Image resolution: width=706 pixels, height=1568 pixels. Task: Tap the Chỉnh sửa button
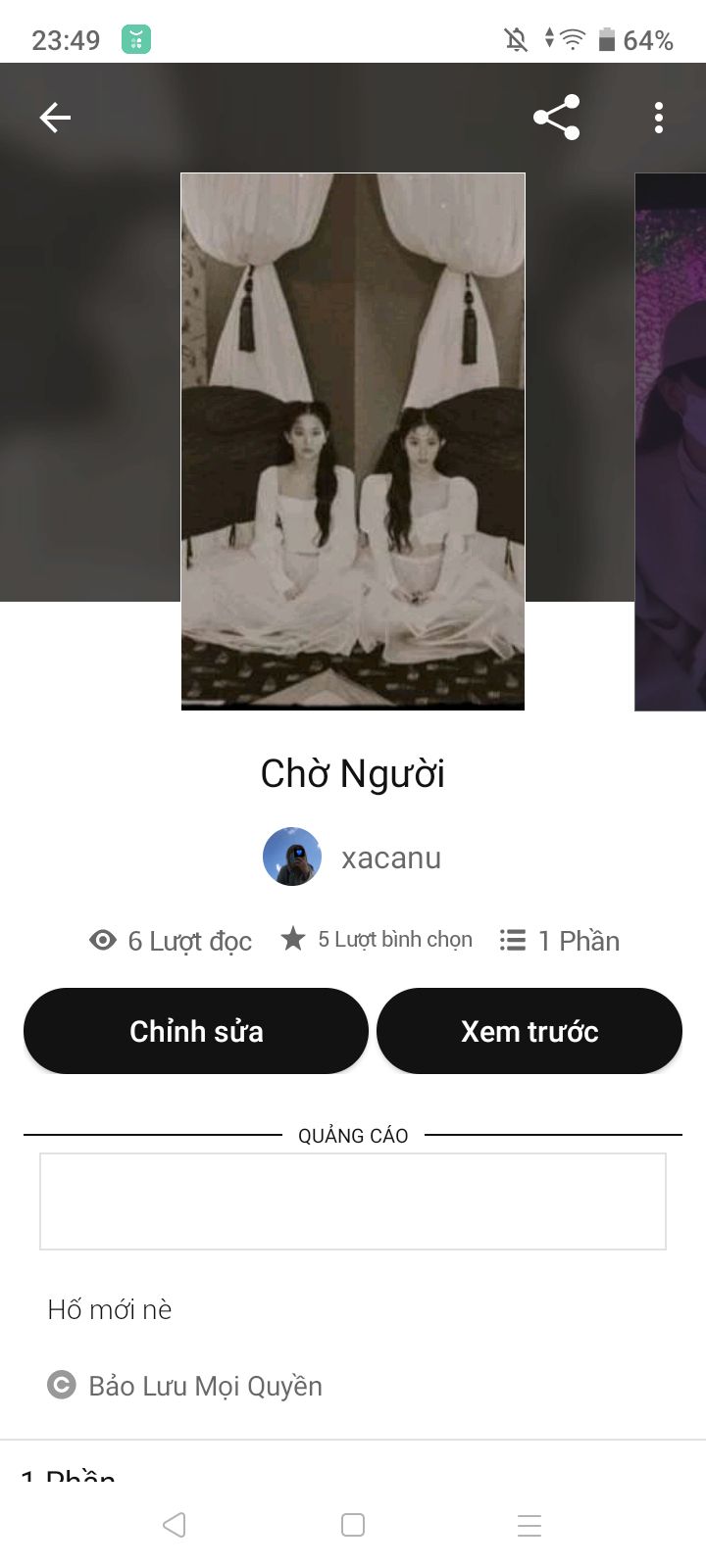[196, 1031]
